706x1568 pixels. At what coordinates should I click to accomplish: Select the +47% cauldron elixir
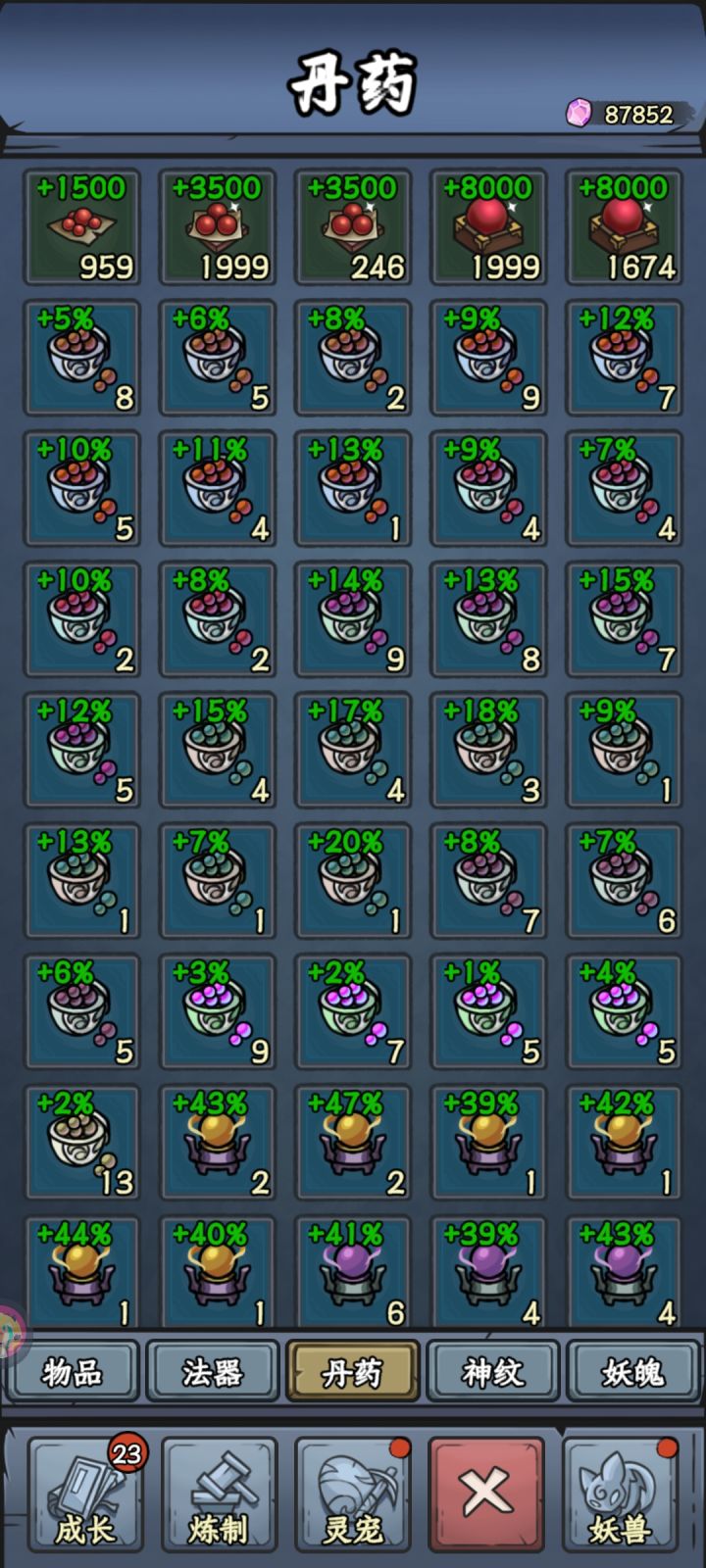[353, 1144]
